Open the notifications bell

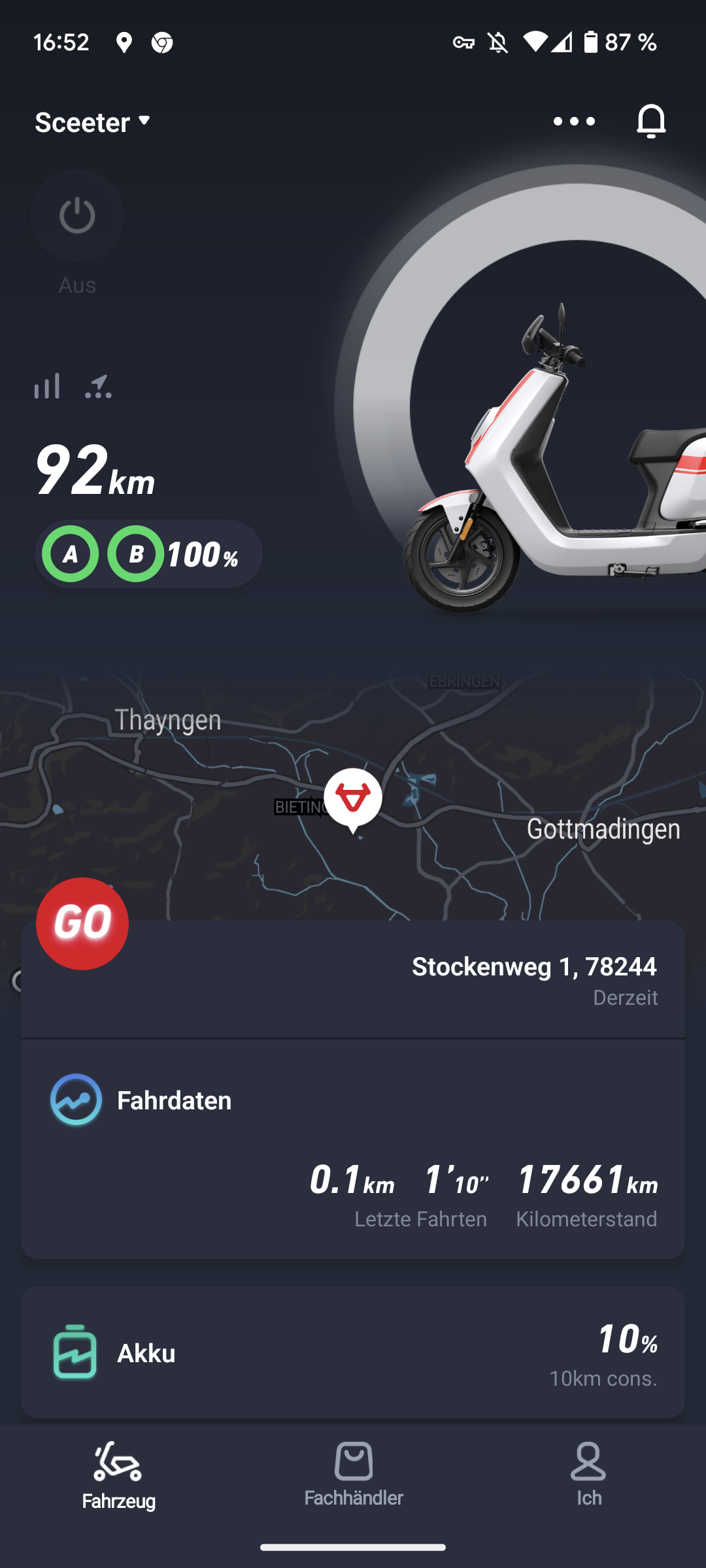click(651, 122)
